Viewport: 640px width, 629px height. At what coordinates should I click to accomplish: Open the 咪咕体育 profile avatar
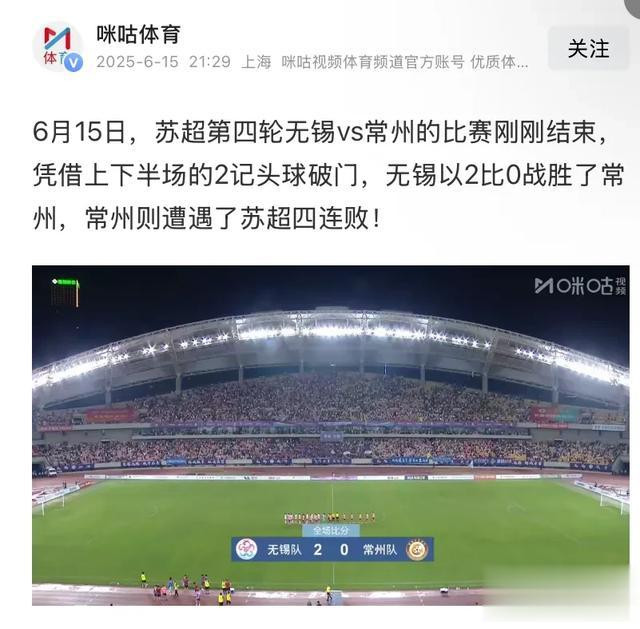click(x=57, y=47)
